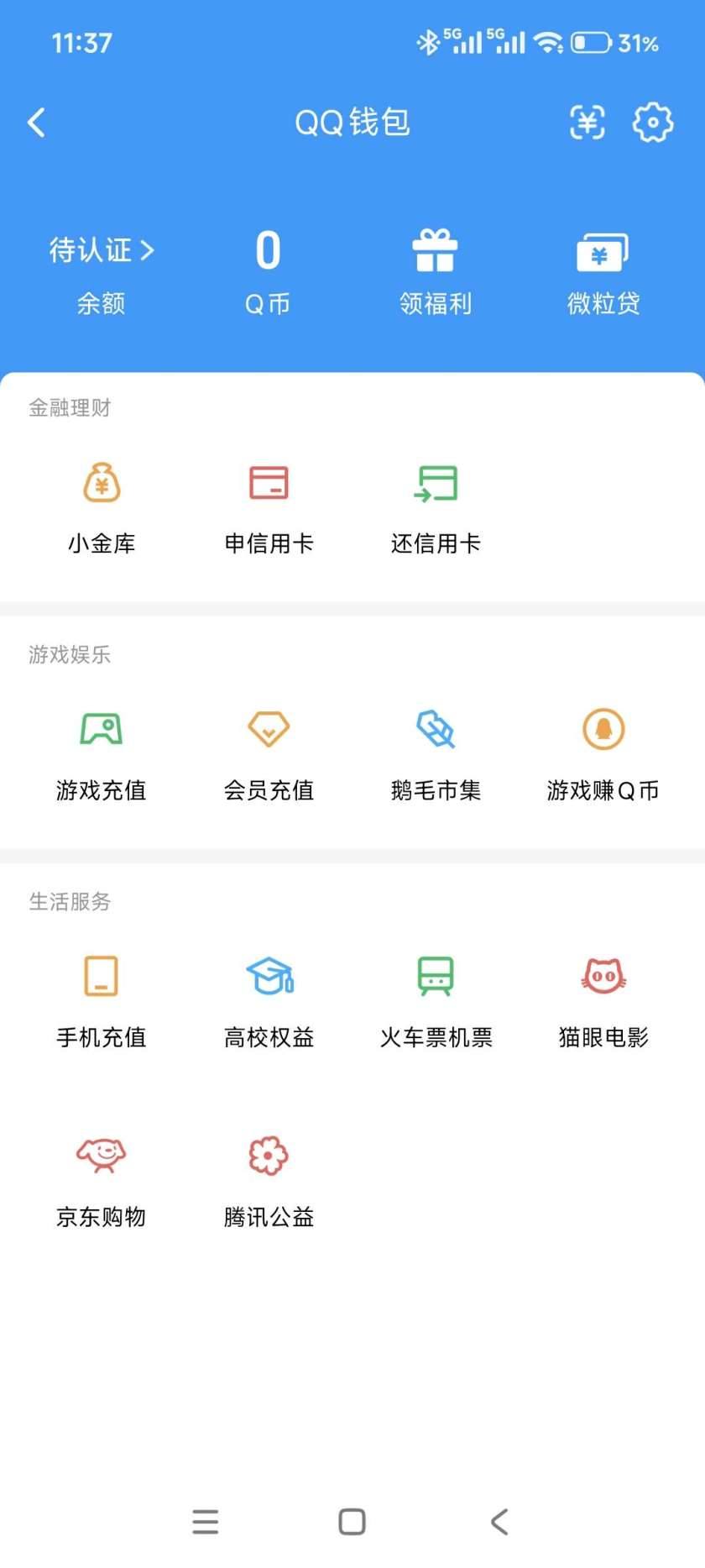Open 微粒贷 micro loan service
The height and width of the screenshot is (1568, 705).
603,269
